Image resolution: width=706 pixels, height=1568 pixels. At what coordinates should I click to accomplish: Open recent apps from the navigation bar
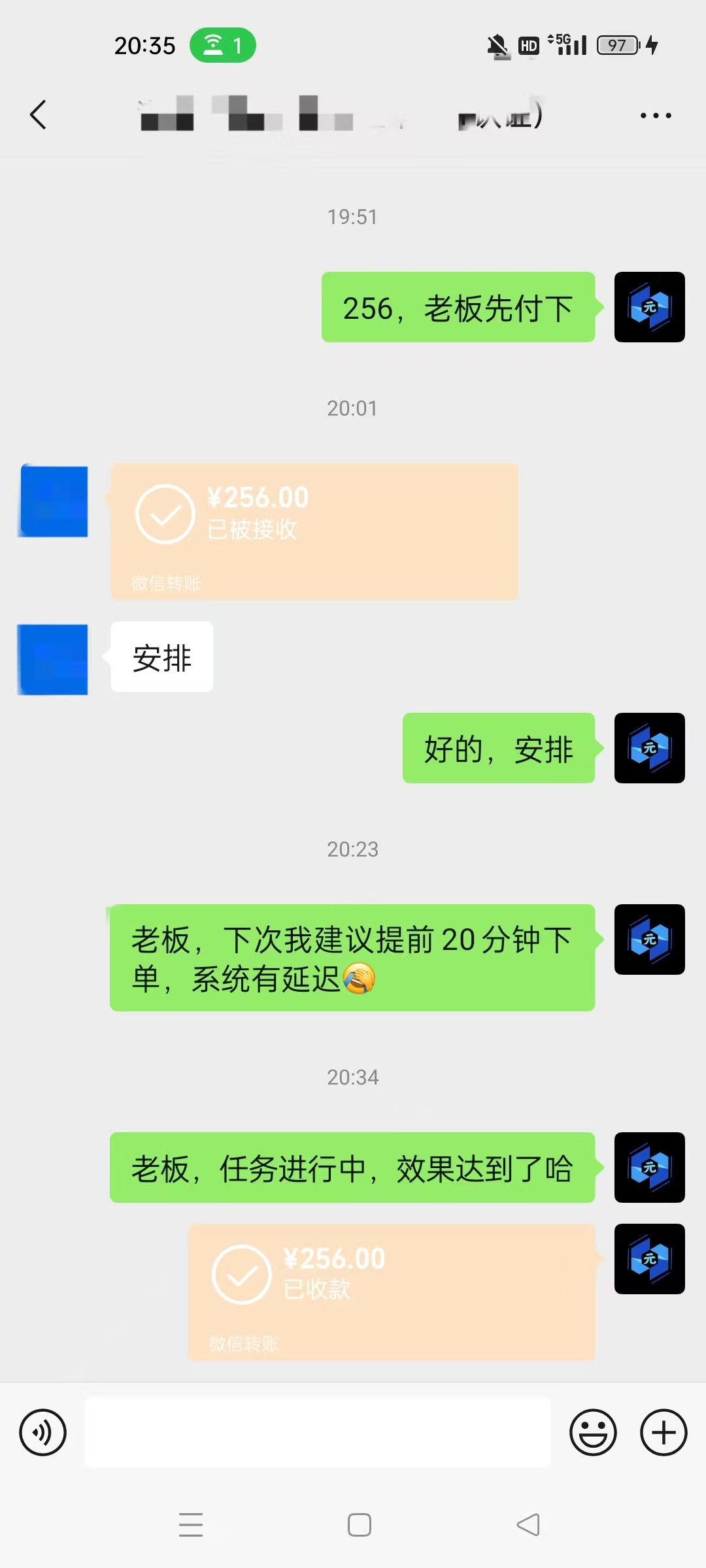click(x=191, y=1525)
